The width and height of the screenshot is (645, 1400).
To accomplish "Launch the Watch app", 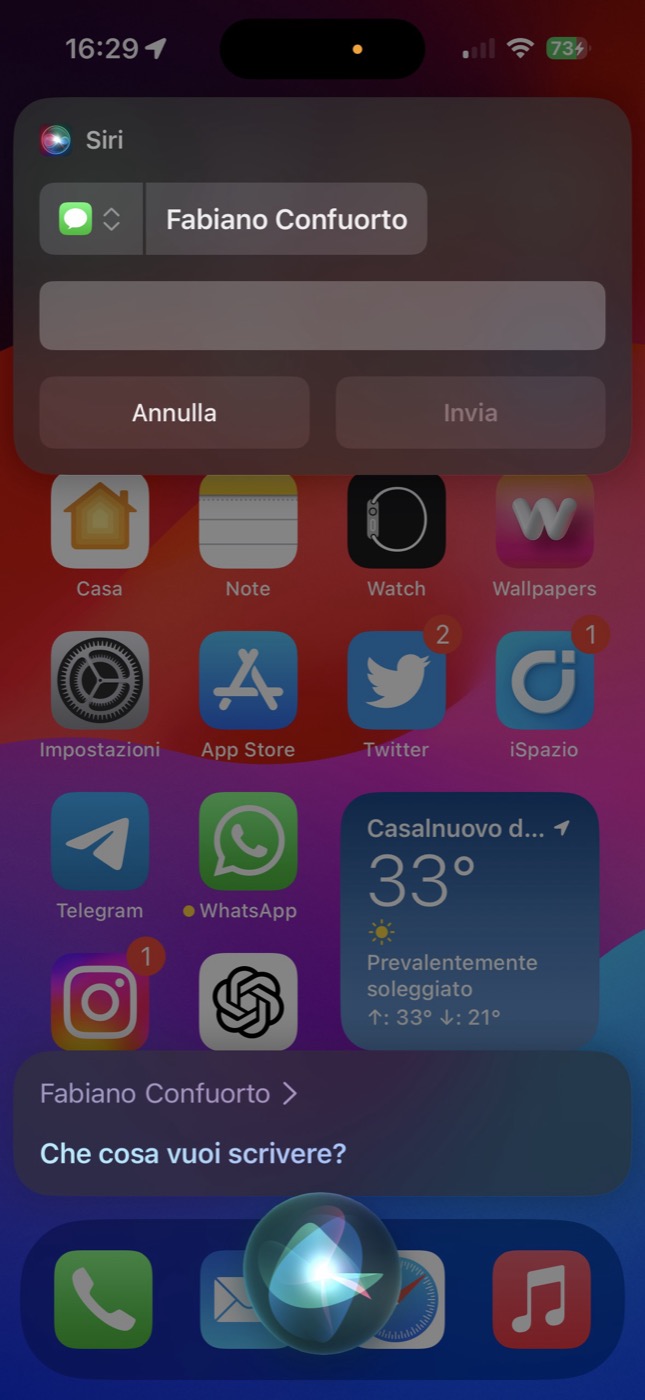I will tap(396, 521).
